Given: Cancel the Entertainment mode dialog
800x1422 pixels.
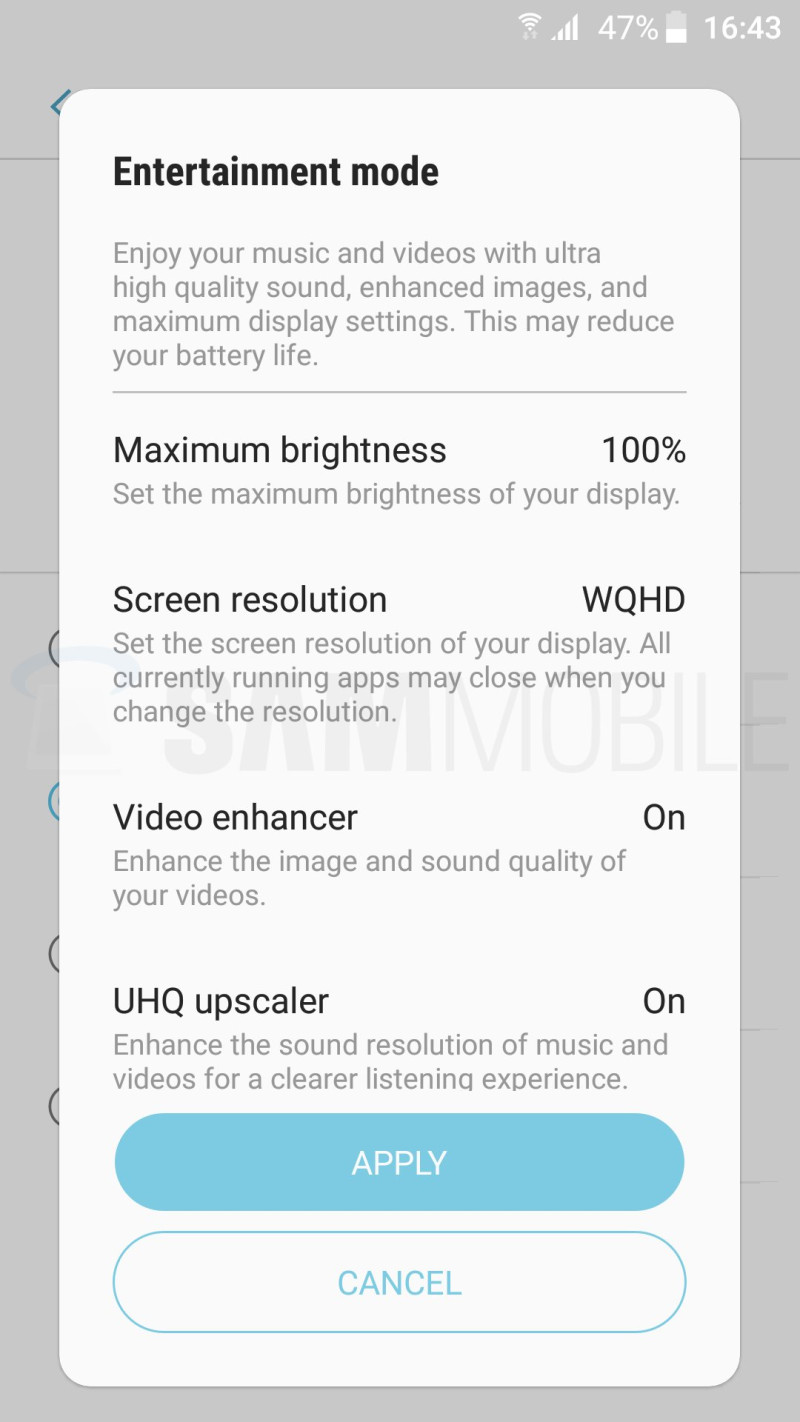Looking at the screenshot, I should (x=399, y=1282).
